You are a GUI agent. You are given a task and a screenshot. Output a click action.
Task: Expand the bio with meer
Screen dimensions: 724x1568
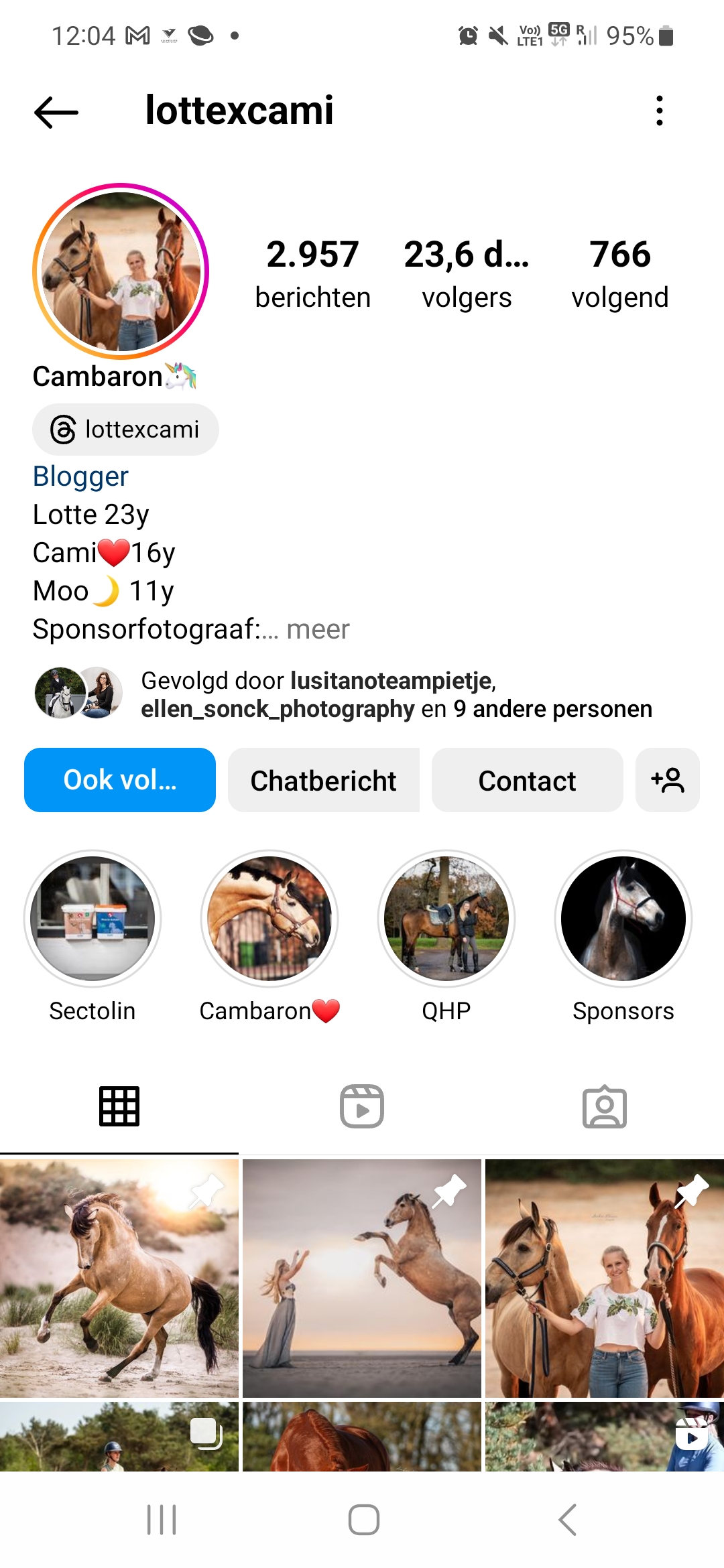pyautogui.click(x=318, y=630)
